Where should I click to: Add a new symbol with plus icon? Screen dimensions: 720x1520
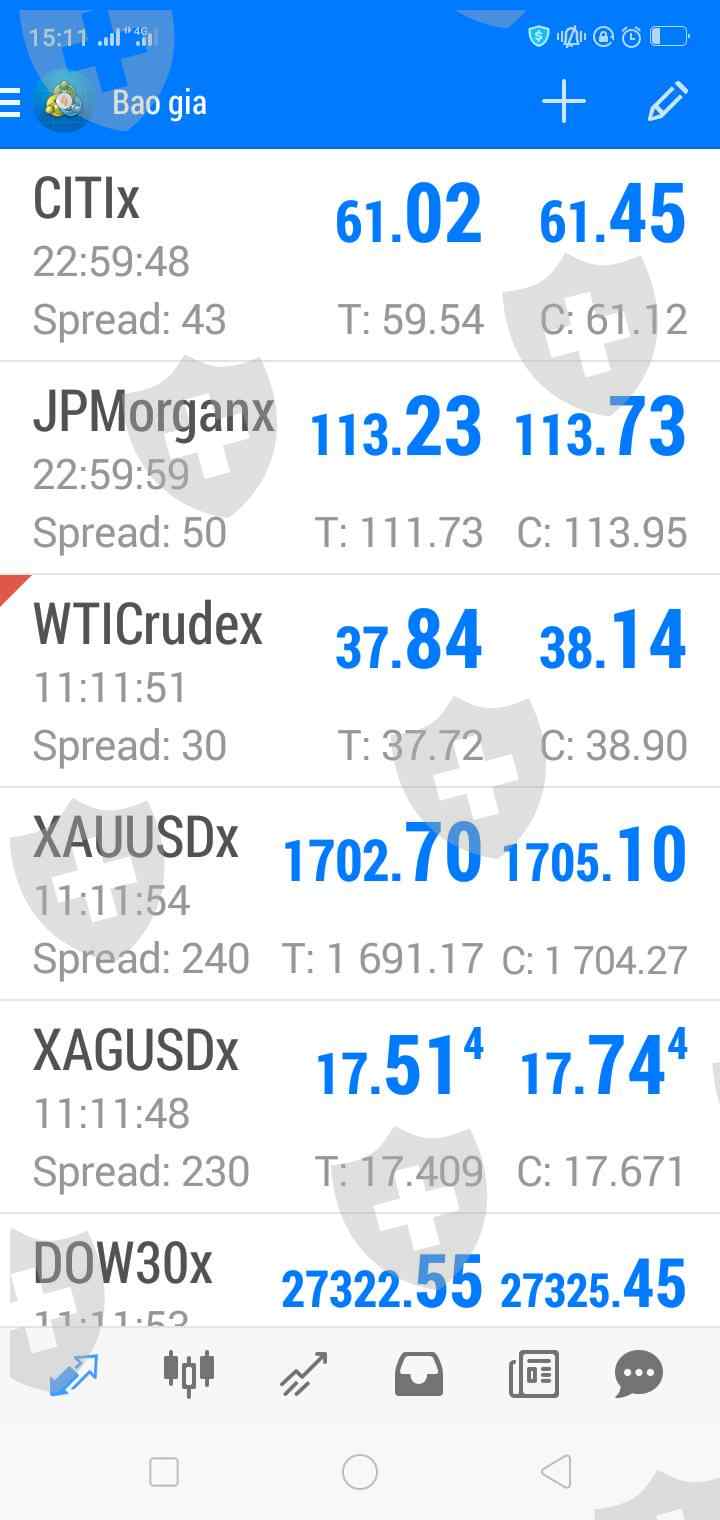[563, 102]
